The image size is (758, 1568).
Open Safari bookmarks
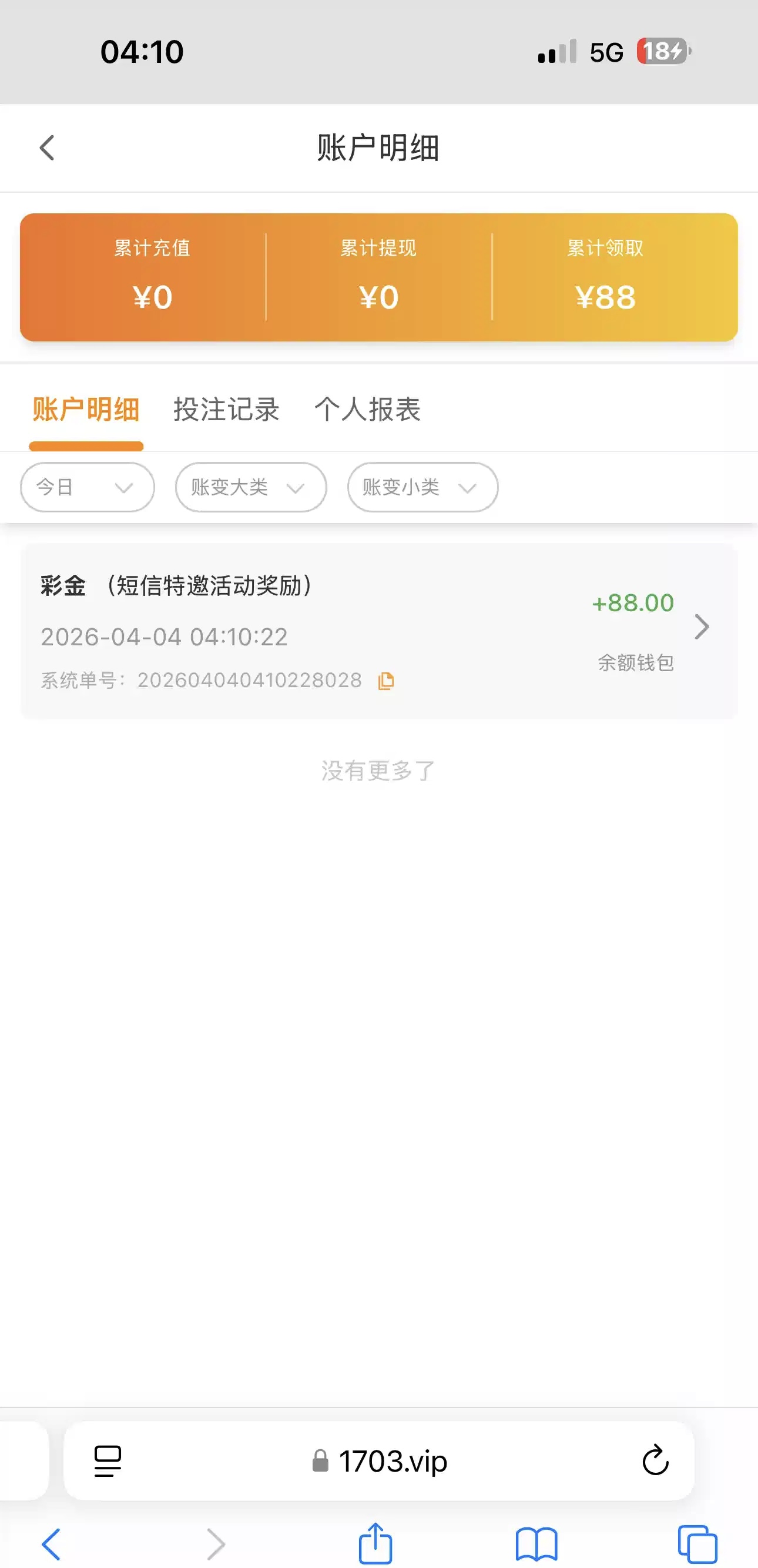click(536, 1544)
